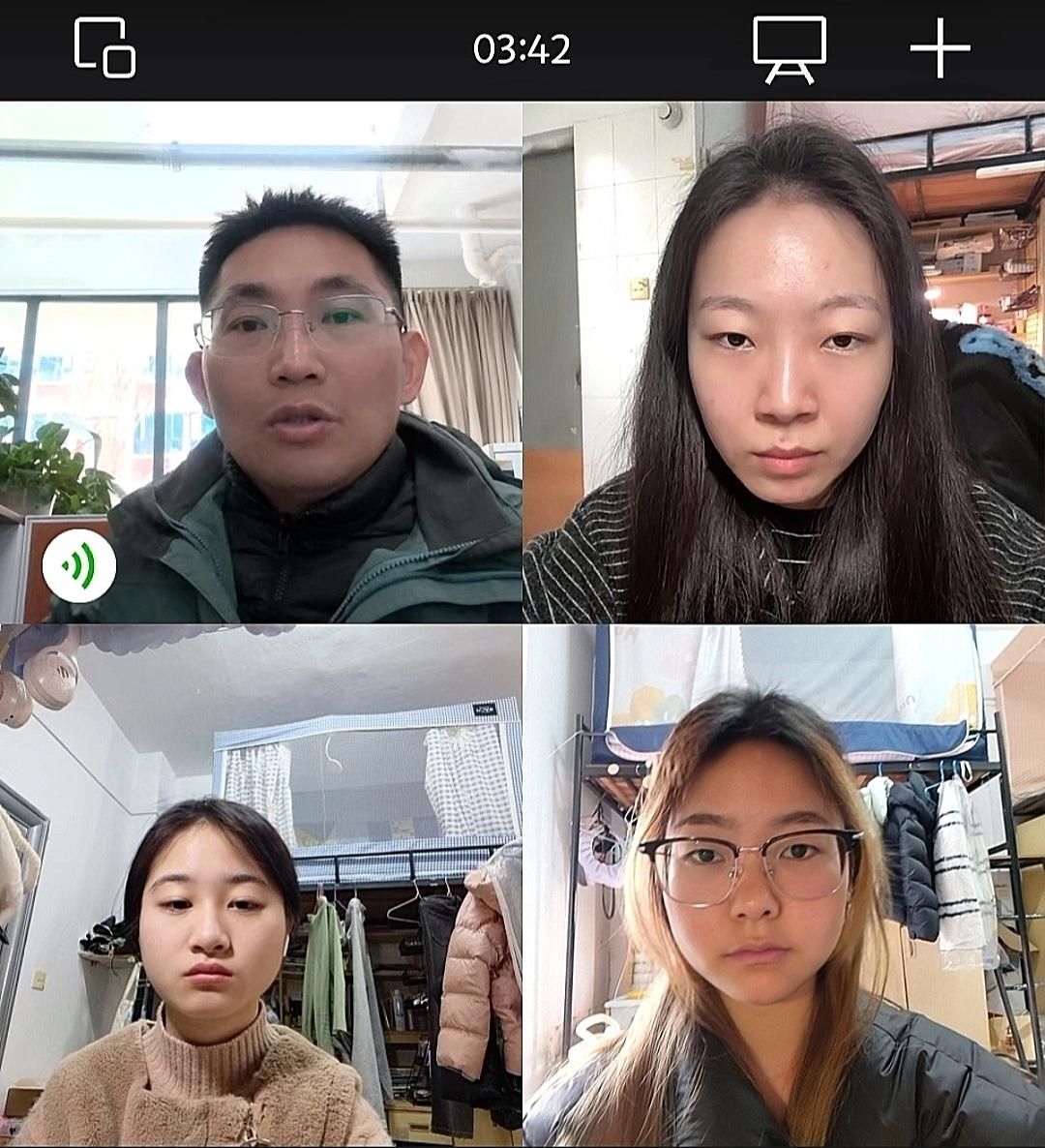Screen dimensions: 1045x1148
Task: Enlarge the tile of the woman in the beige sweater
Action: click(261, 886)
